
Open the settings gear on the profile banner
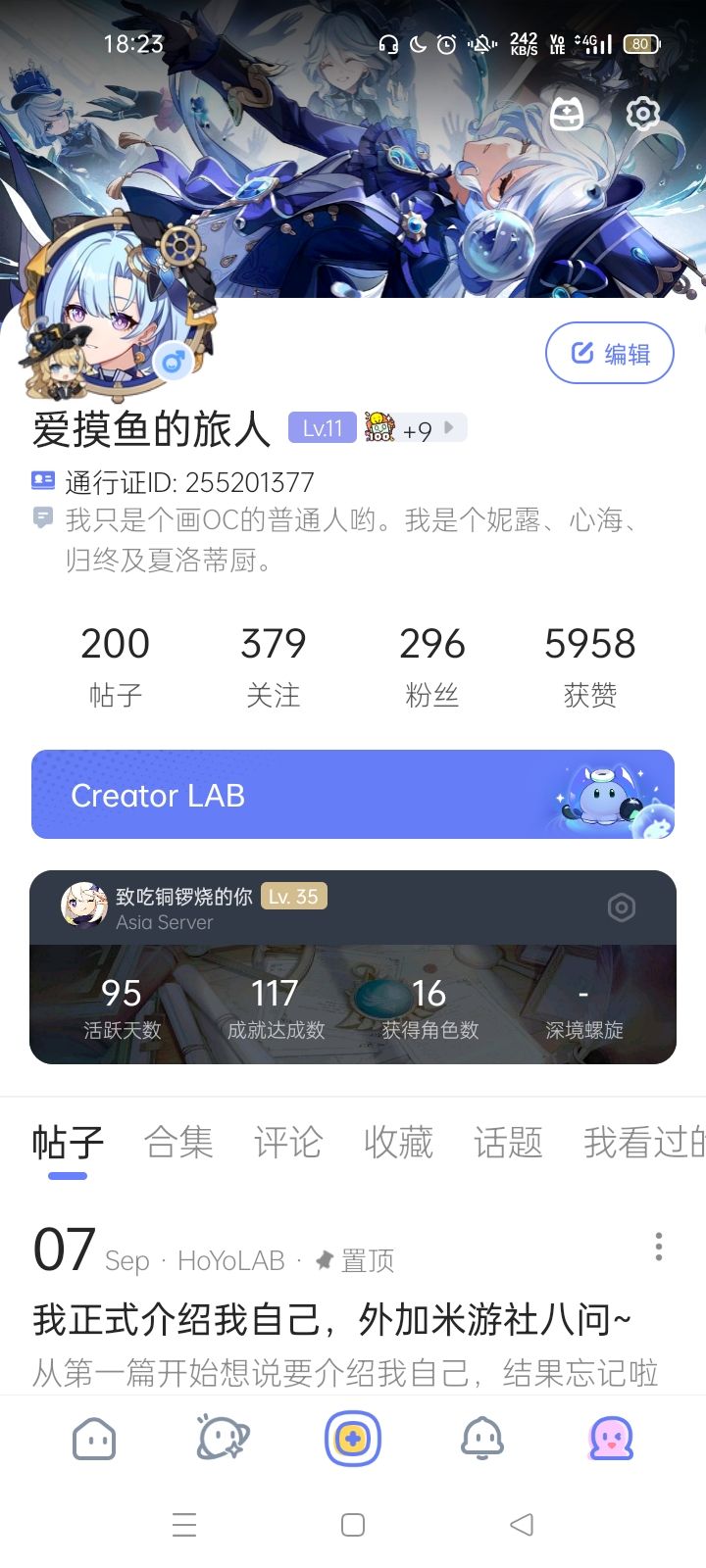coord(642,115)
